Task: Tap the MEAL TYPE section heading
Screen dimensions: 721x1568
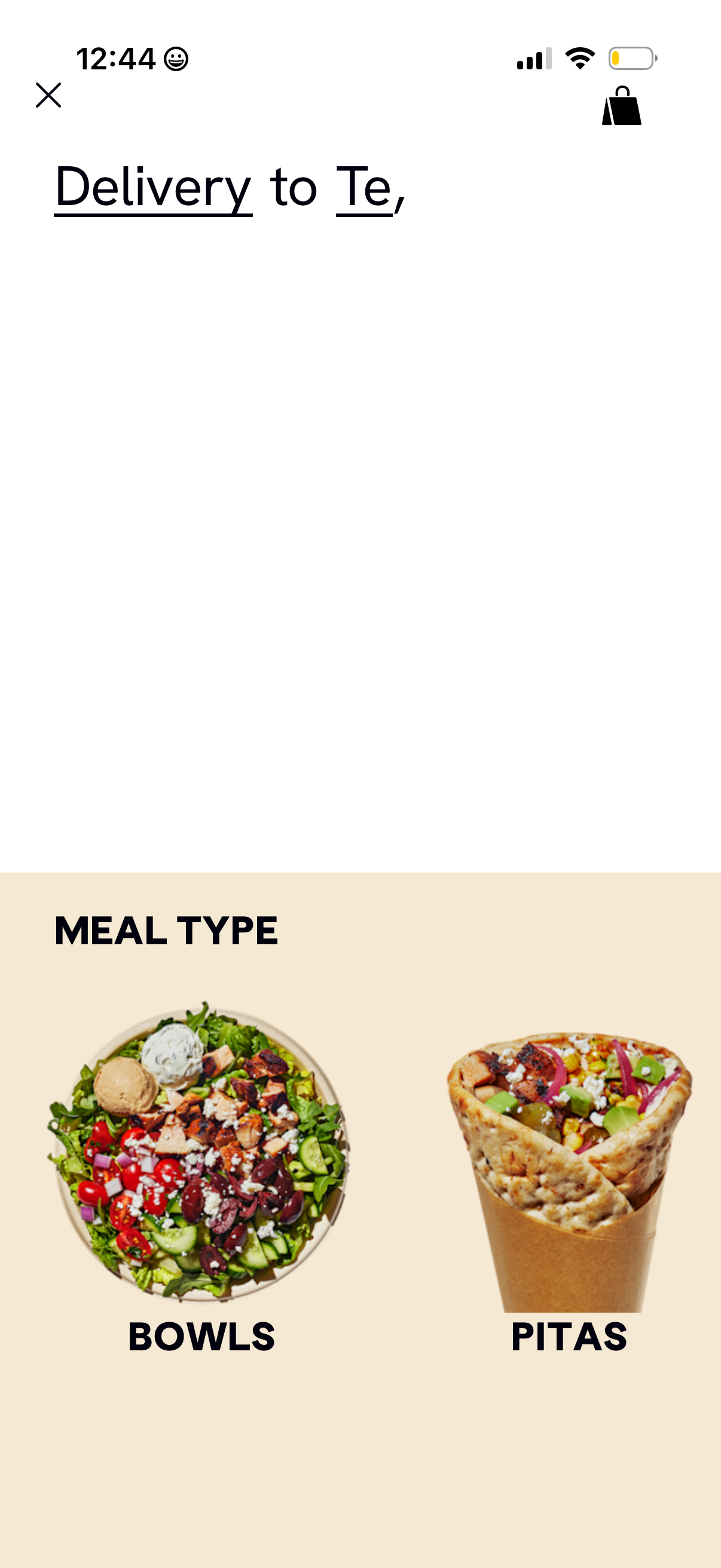Action: click(166, 929)
